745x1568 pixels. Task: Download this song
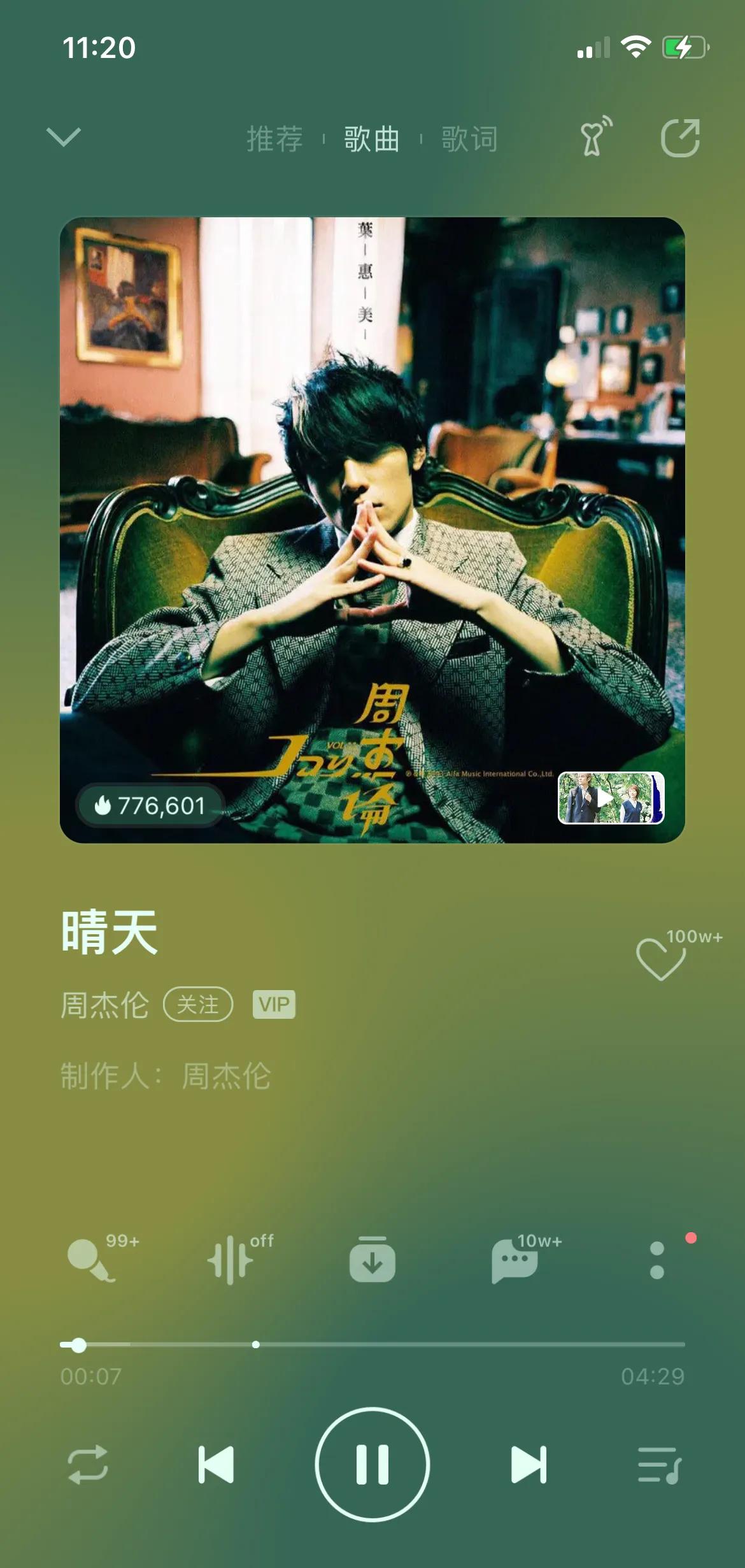pos(372,1259)
